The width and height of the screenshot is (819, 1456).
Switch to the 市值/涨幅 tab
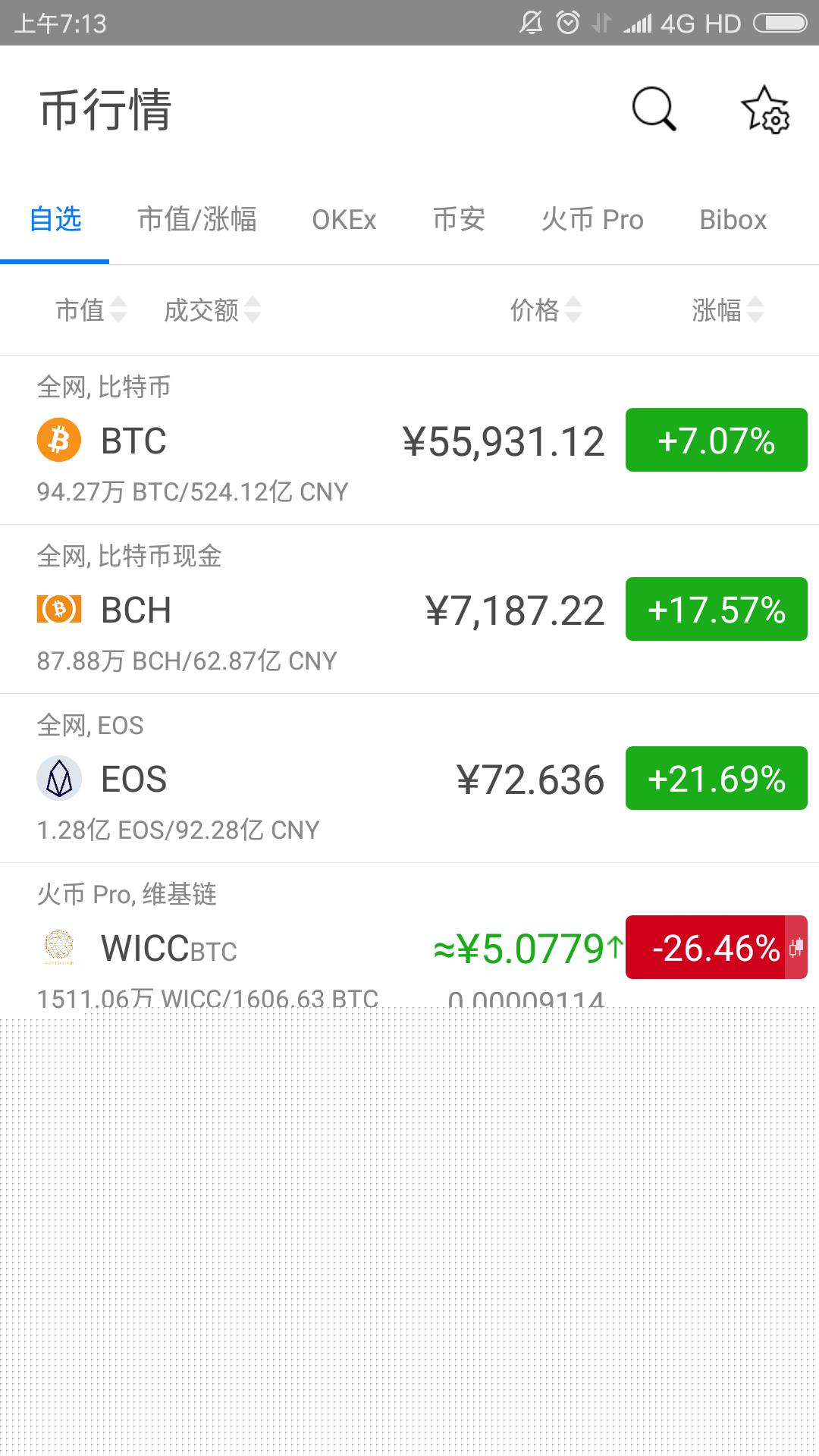tap(197, 219)
